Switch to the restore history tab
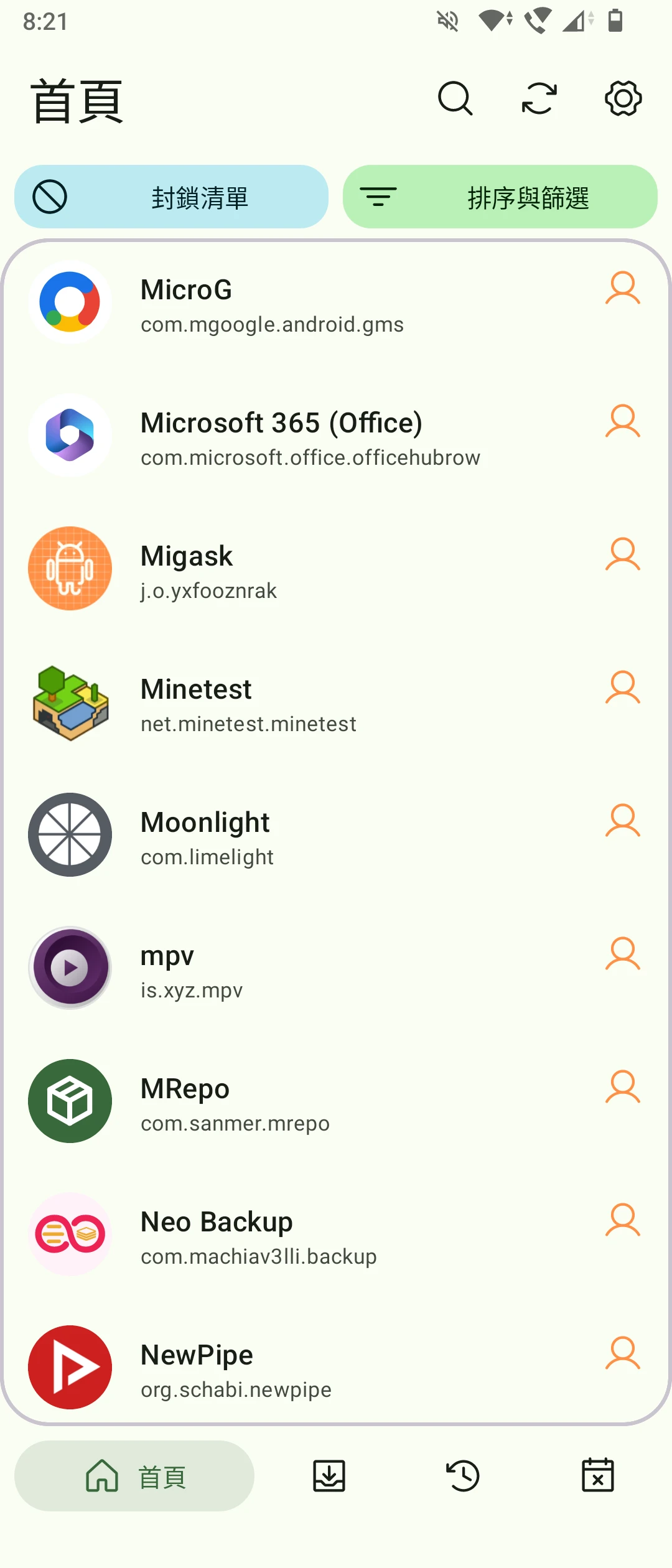Image resolution: width=672 pixels, height=1568 pixels. click(463, 1476)
